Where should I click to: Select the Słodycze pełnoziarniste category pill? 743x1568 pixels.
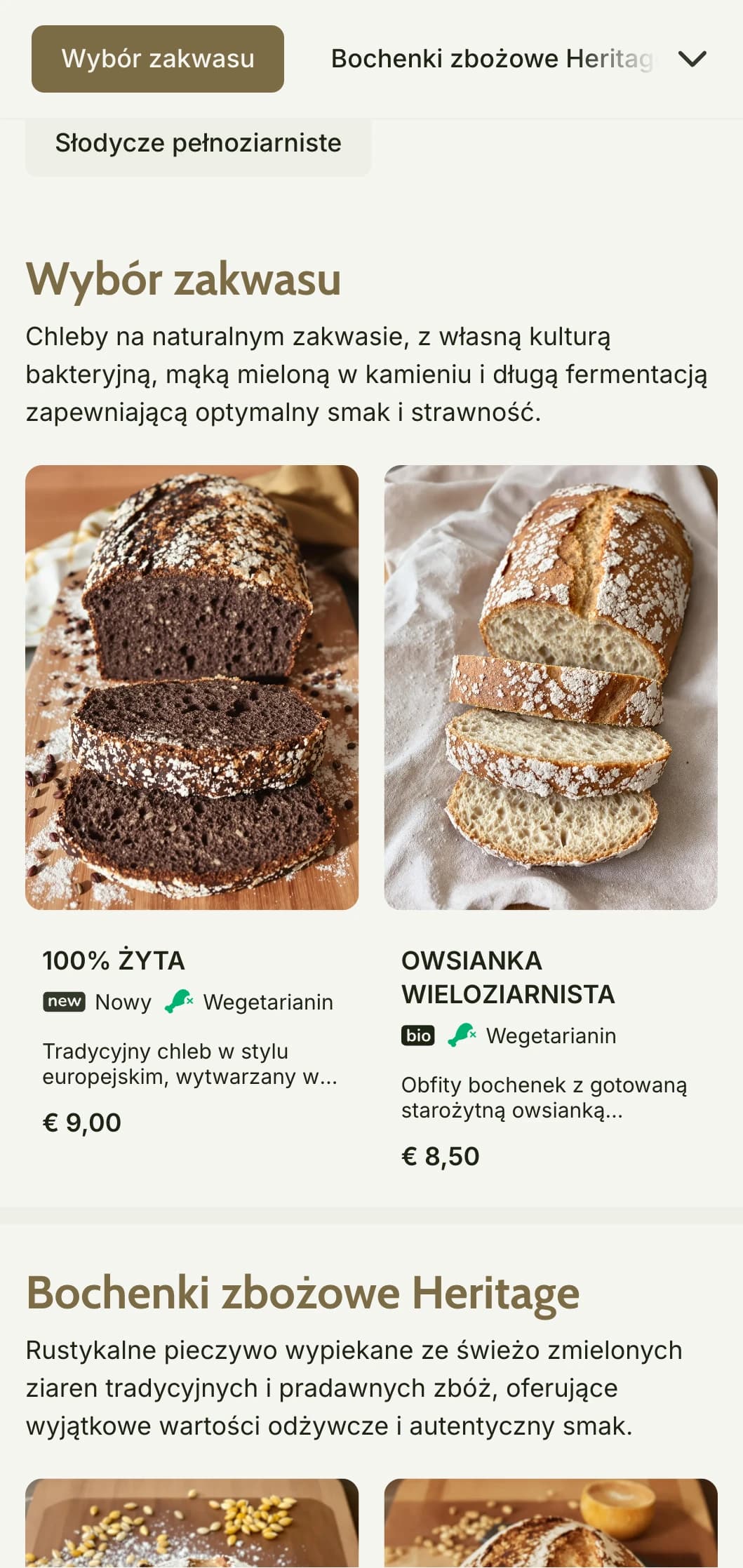coord(199,143)
